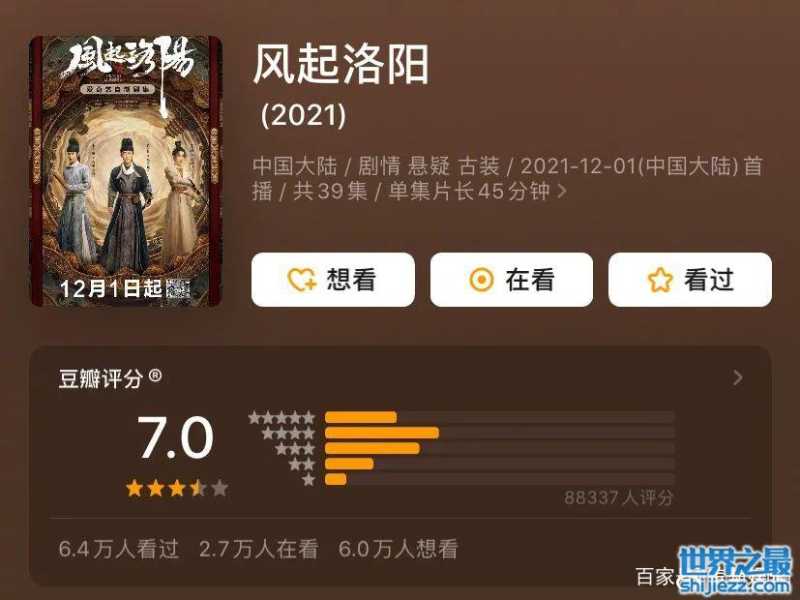Screen dimensions: 800x600
Task: Expand the drama details info line
Action: click(x=563, y=191)
